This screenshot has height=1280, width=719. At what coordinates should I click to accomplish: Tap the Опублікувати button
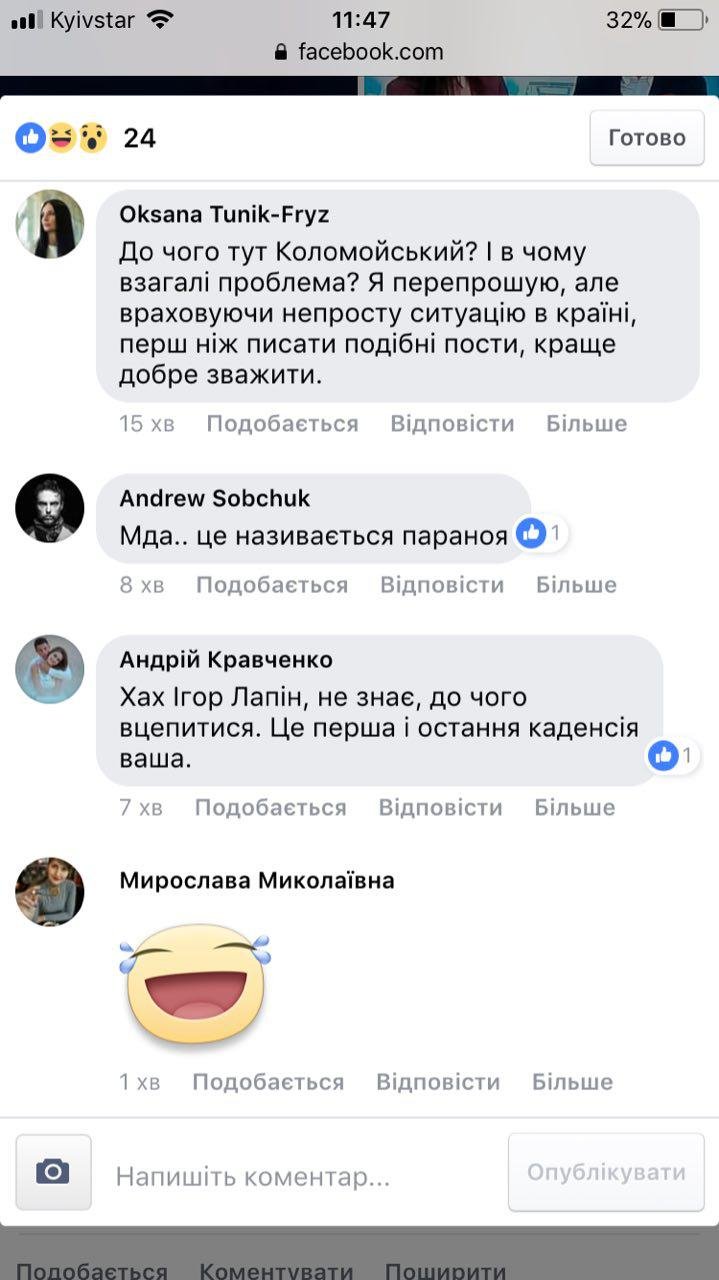tap(606, 1172)
